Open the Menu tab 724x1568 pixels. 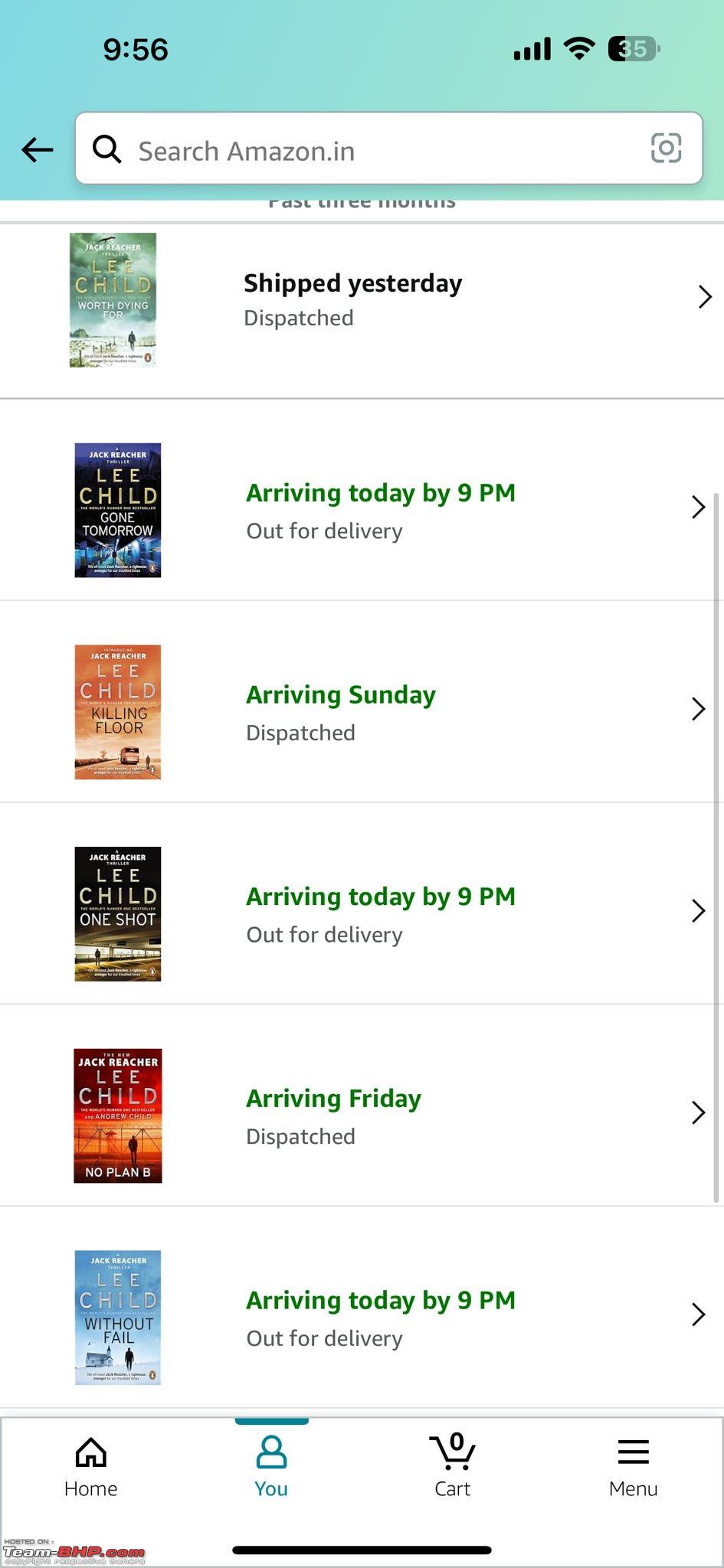pos(633,1466)
